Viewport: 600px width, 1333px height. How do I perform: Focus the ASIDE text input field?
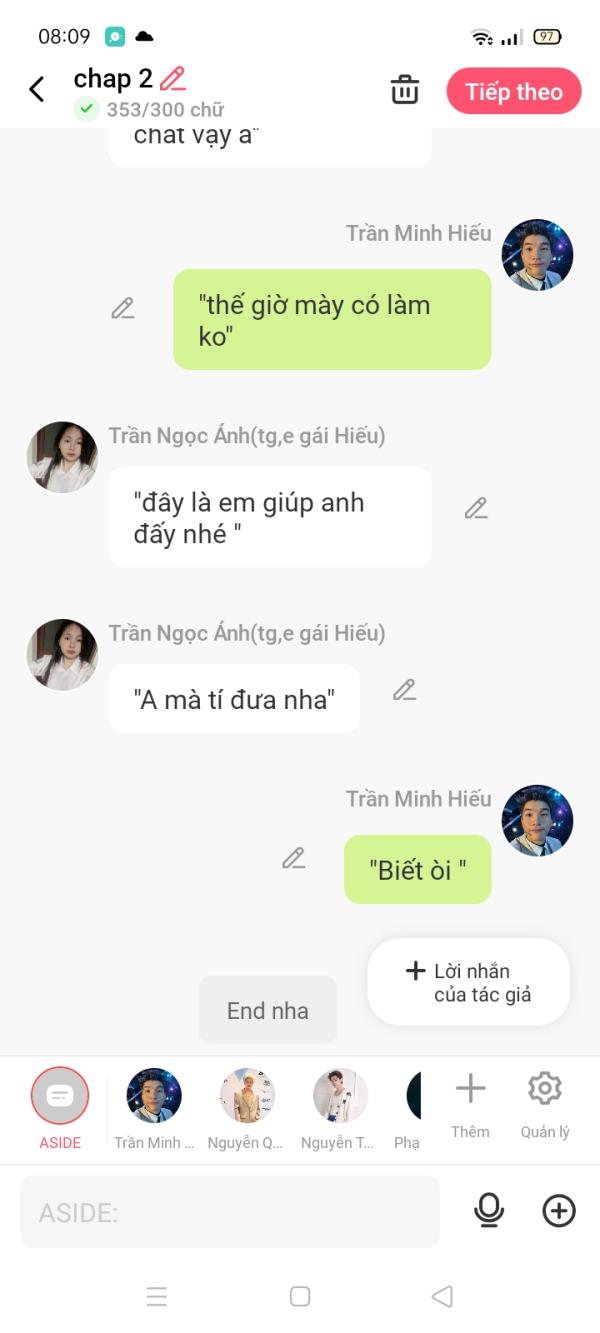tap(230, 1212)
